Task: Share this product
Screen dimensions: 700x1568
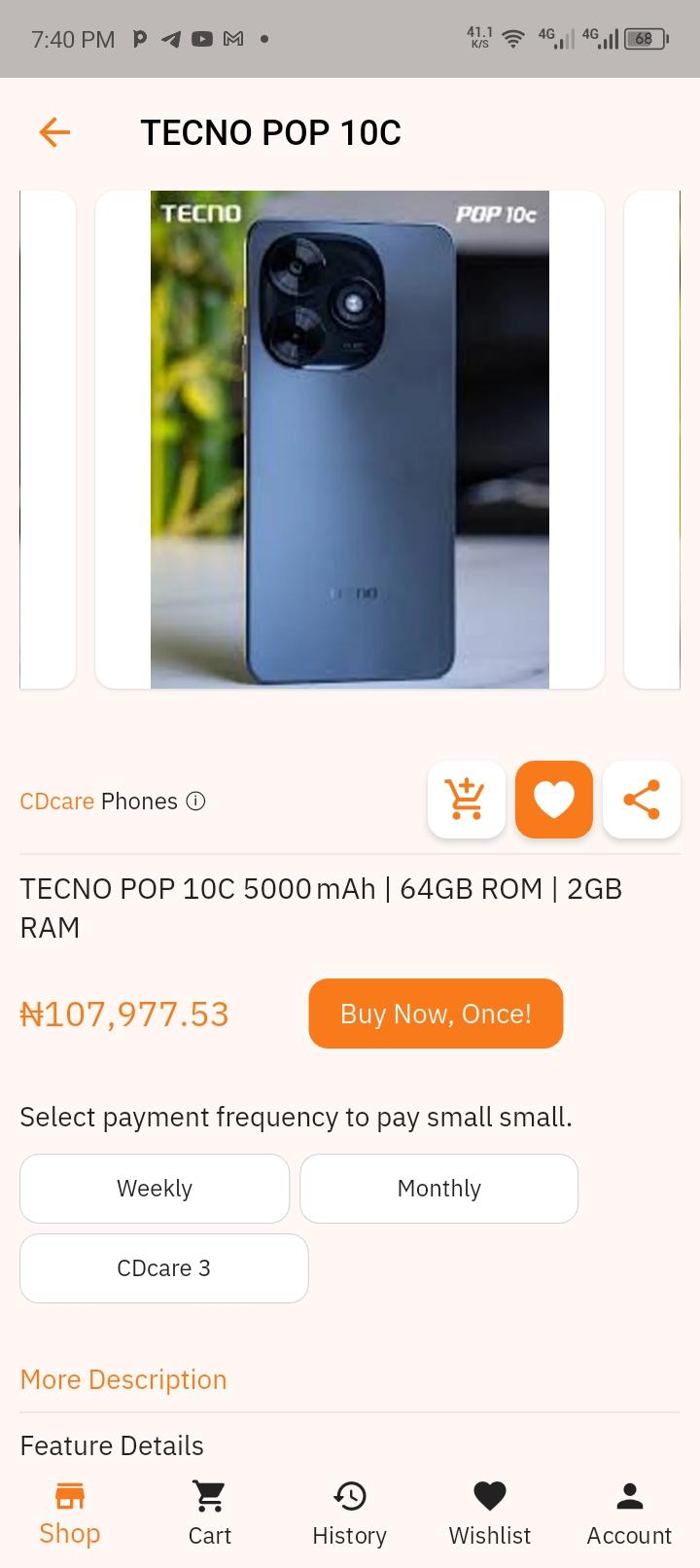Action: tap(642, 800)
